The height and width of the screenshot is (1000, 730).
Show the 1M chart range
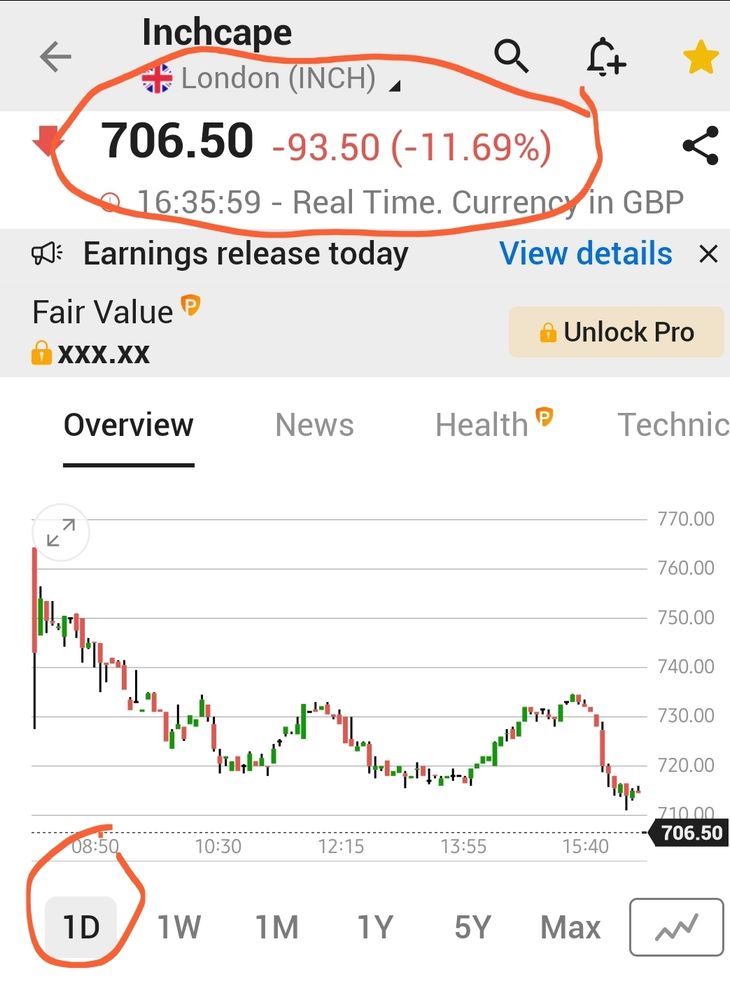[x=277, y=928]
